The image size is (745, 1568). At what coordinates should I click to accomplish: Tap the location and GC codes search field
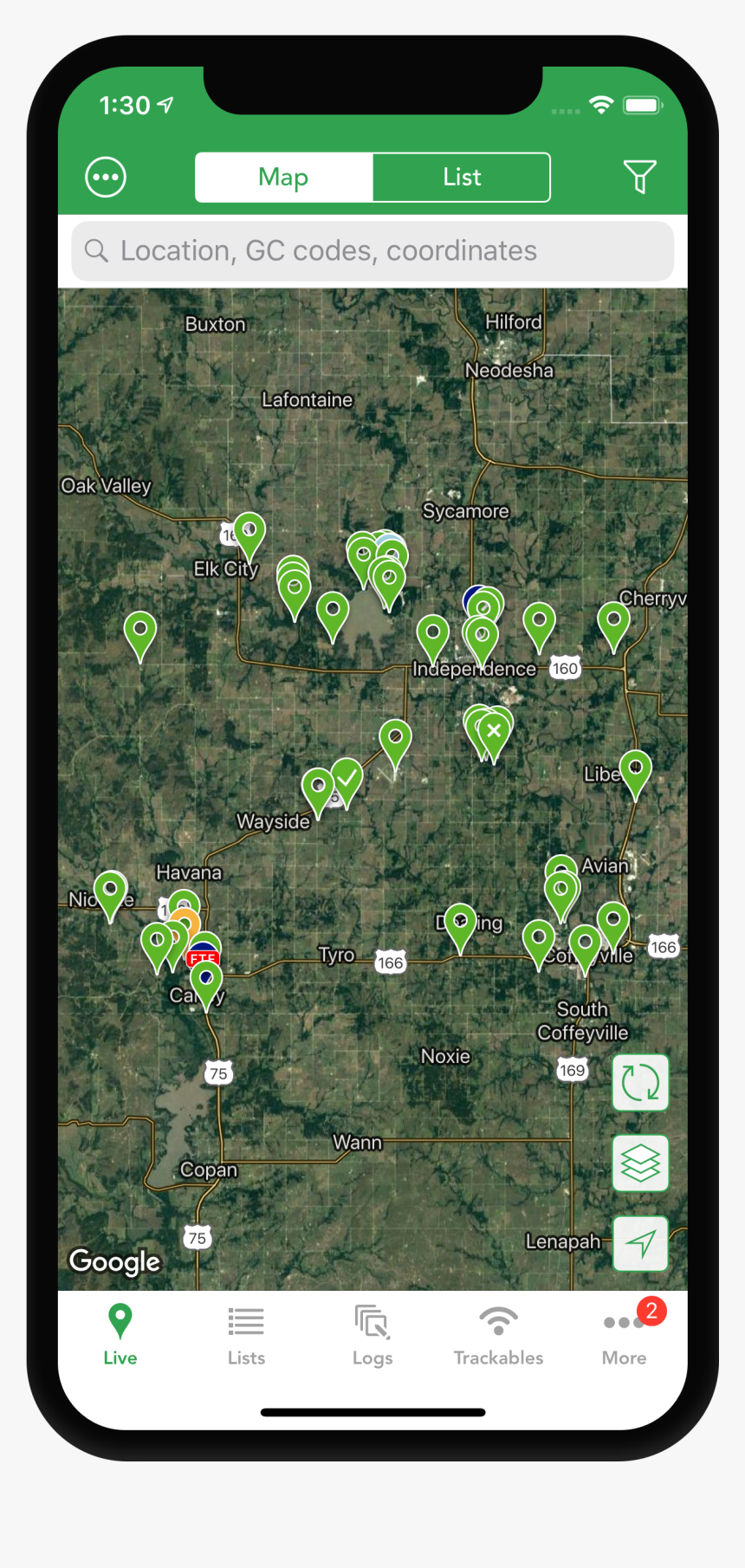[372, 251]
